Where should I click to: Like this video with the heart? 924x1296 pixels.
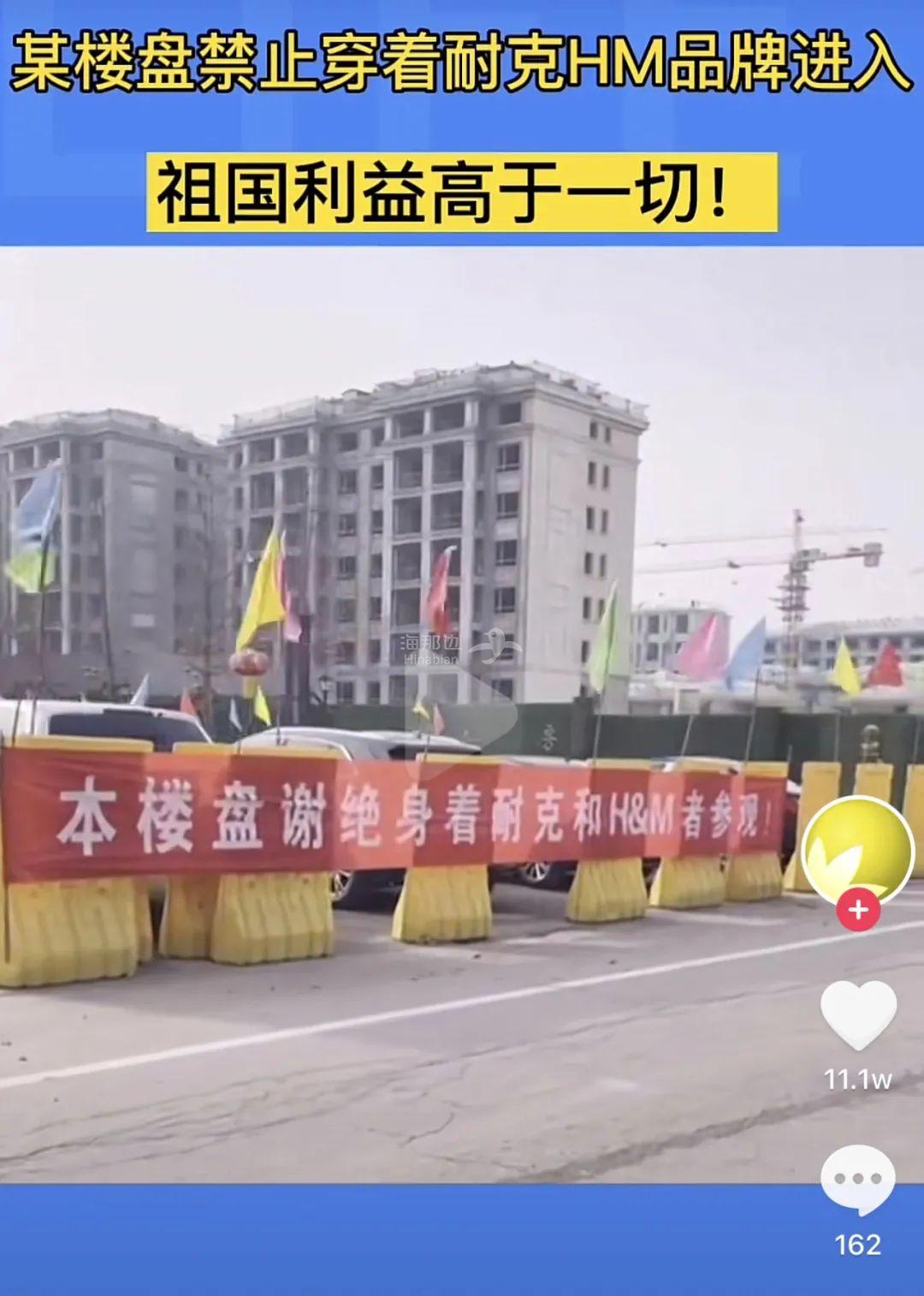pyautogui.click(x=858, y=1014)
